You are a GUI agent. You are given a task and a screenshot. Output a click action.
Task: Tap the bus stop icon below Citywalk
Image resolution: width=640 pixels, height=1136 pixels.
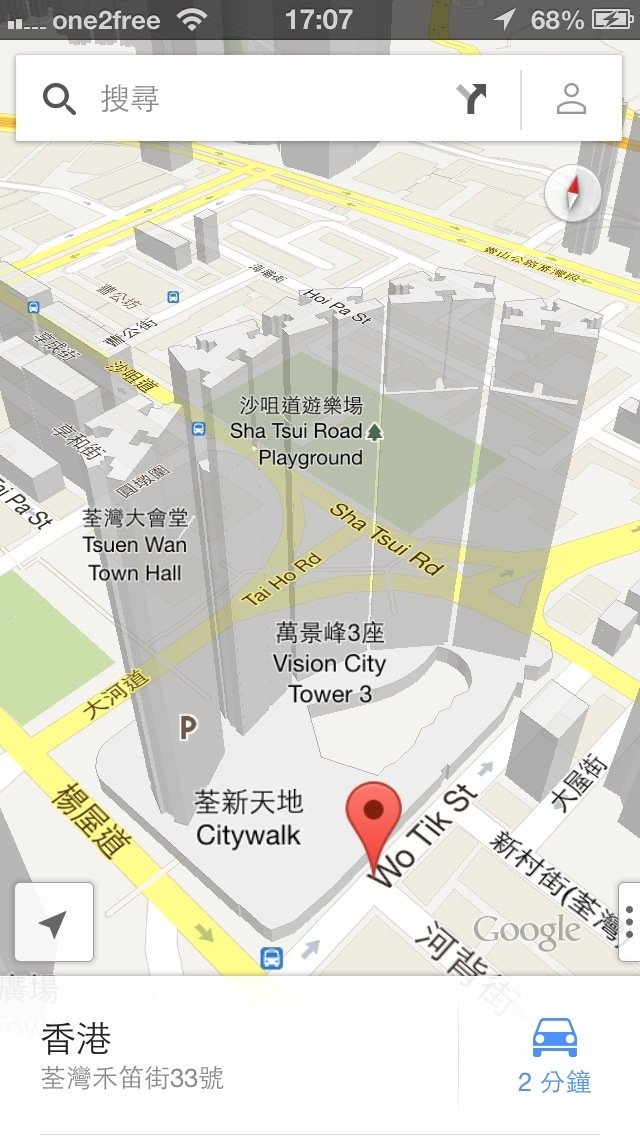point(271,957)
